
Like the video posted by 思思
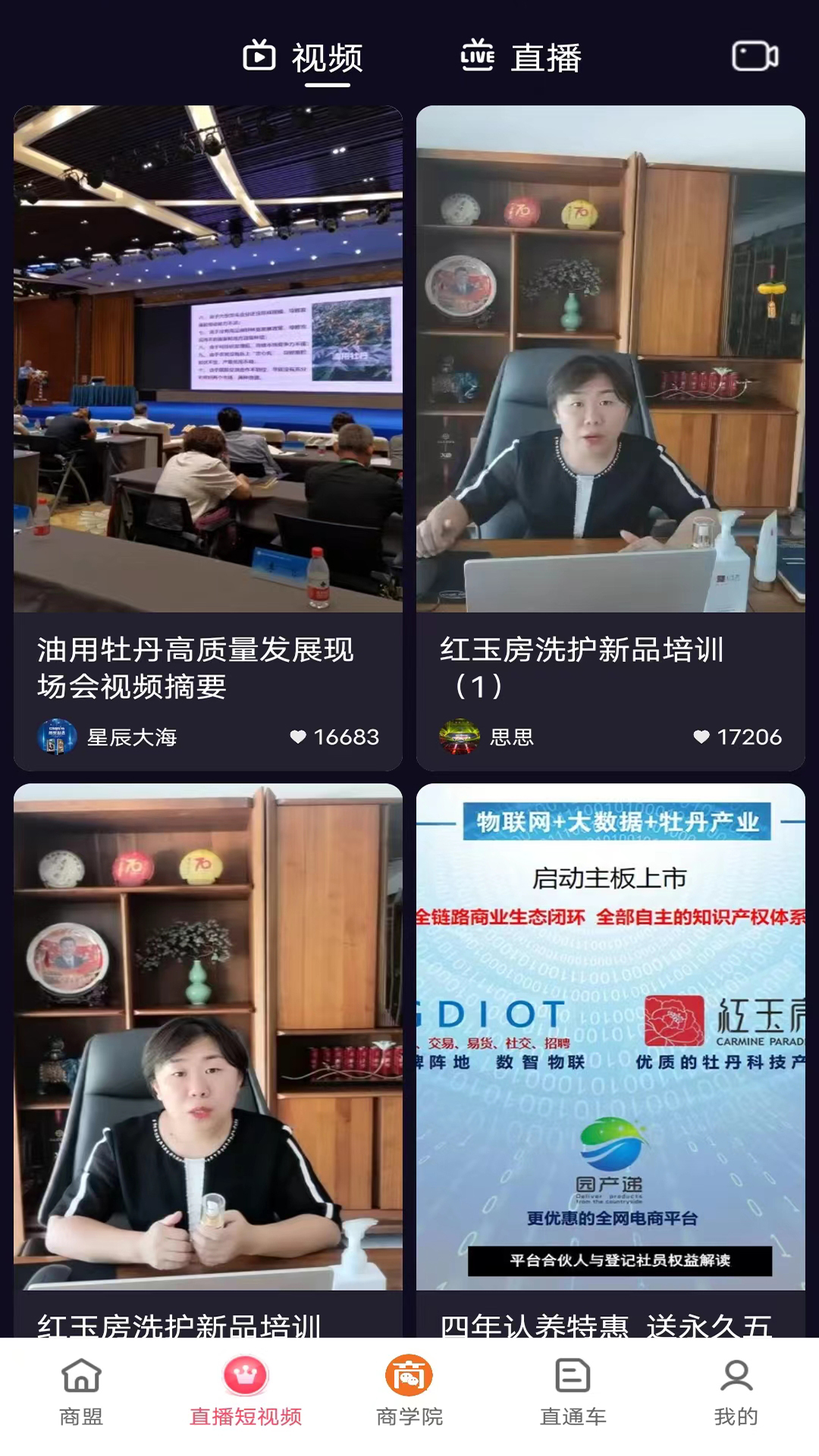click(x=701, y=737)
